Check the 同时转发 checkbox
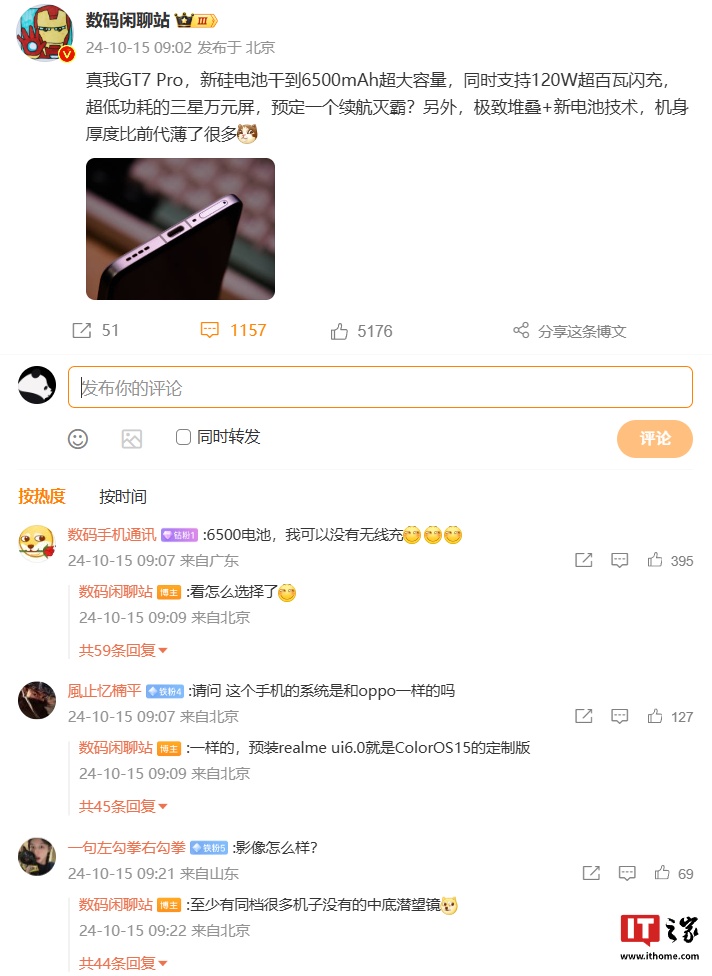 click(183, 437)
